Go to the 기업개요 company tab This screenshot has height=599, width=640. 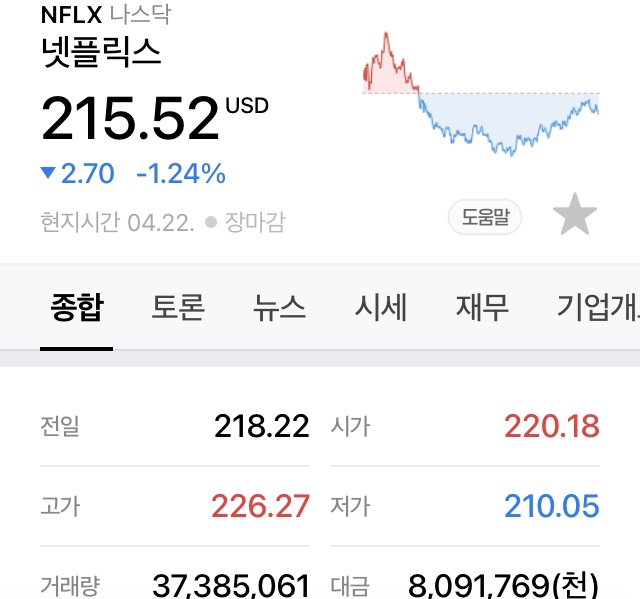click(x=598, y=307)
